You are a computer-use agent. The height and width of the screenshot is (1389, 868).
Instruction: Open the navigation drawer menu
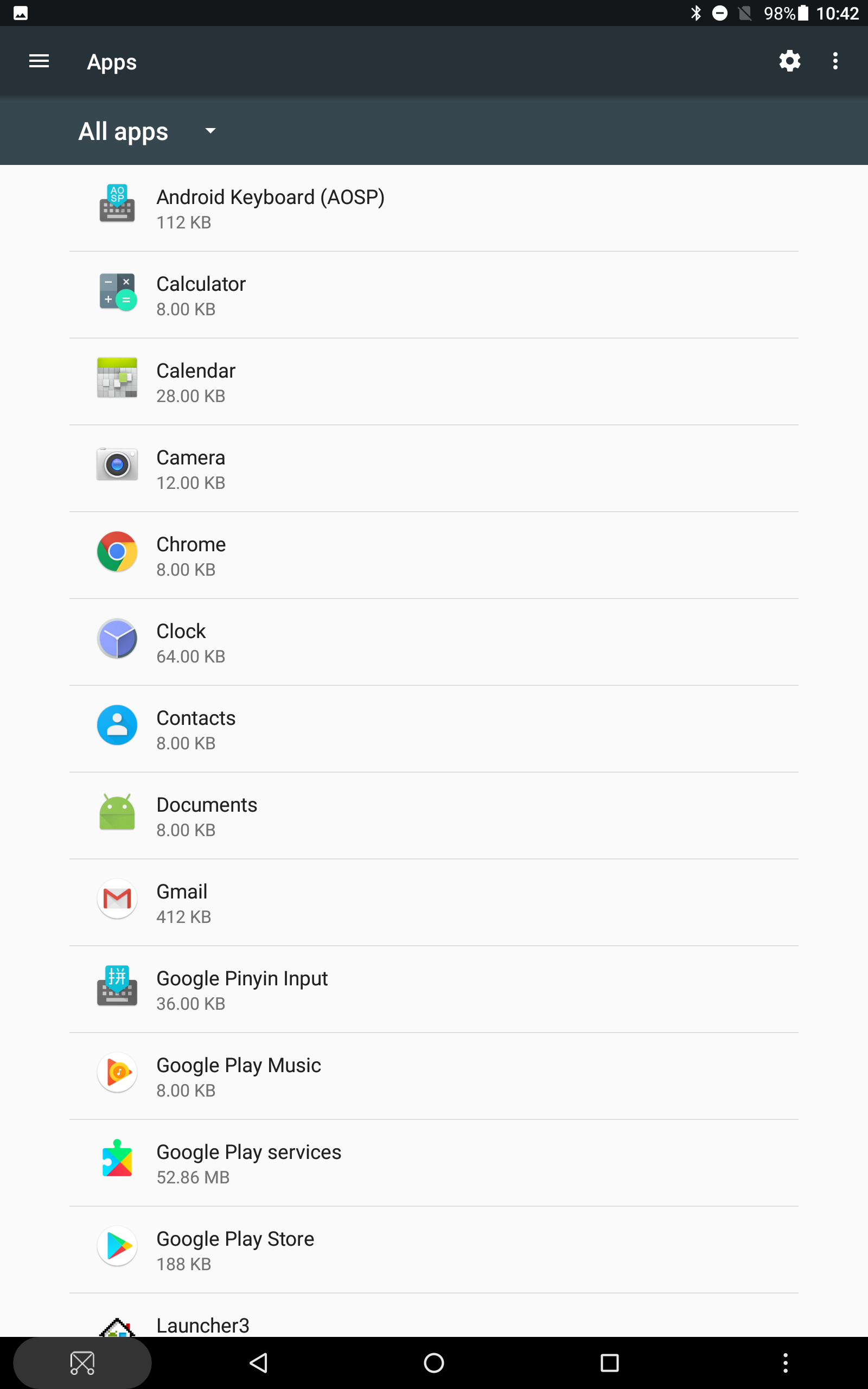39,61
